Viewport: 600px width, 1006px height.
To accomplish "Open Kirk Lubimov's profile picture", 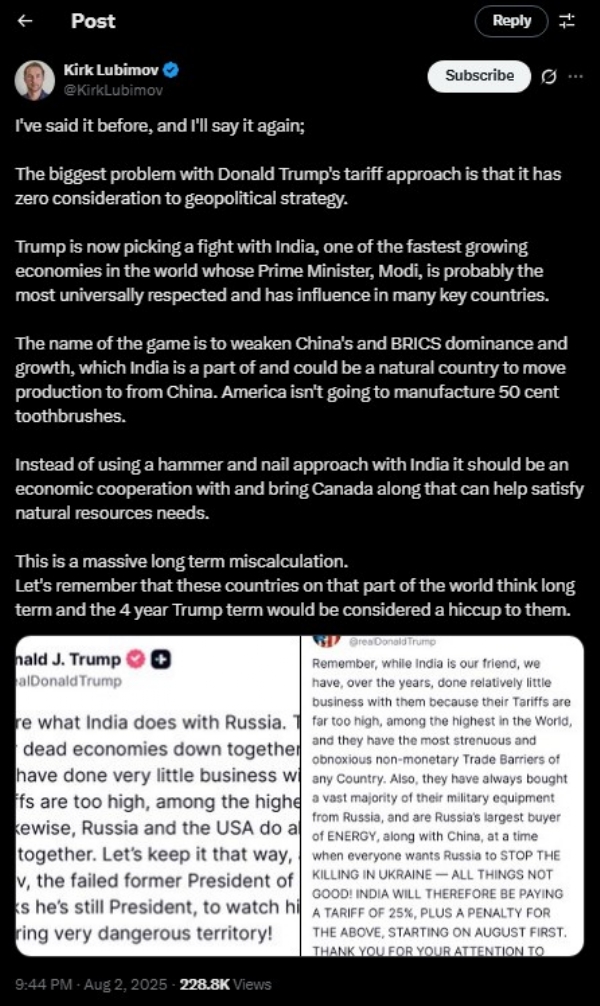I will point(35,80).
